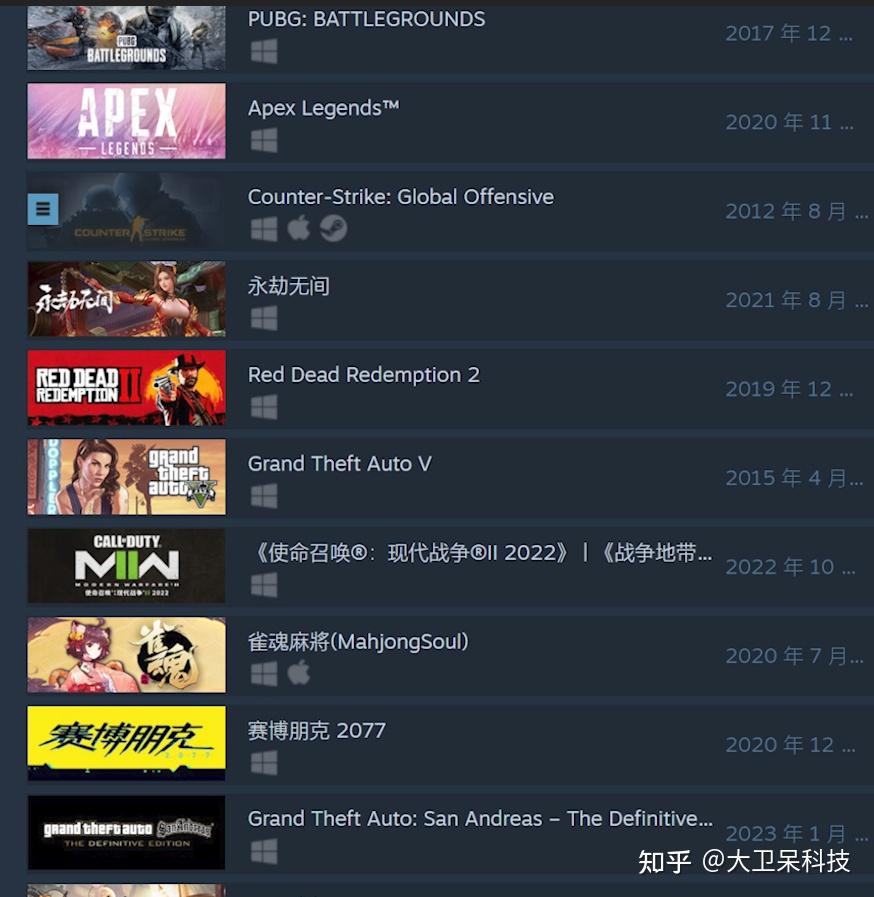View the 赛博朋克 2077 game page
Viewport: 874px width, 897px height.
pos(316,730)
